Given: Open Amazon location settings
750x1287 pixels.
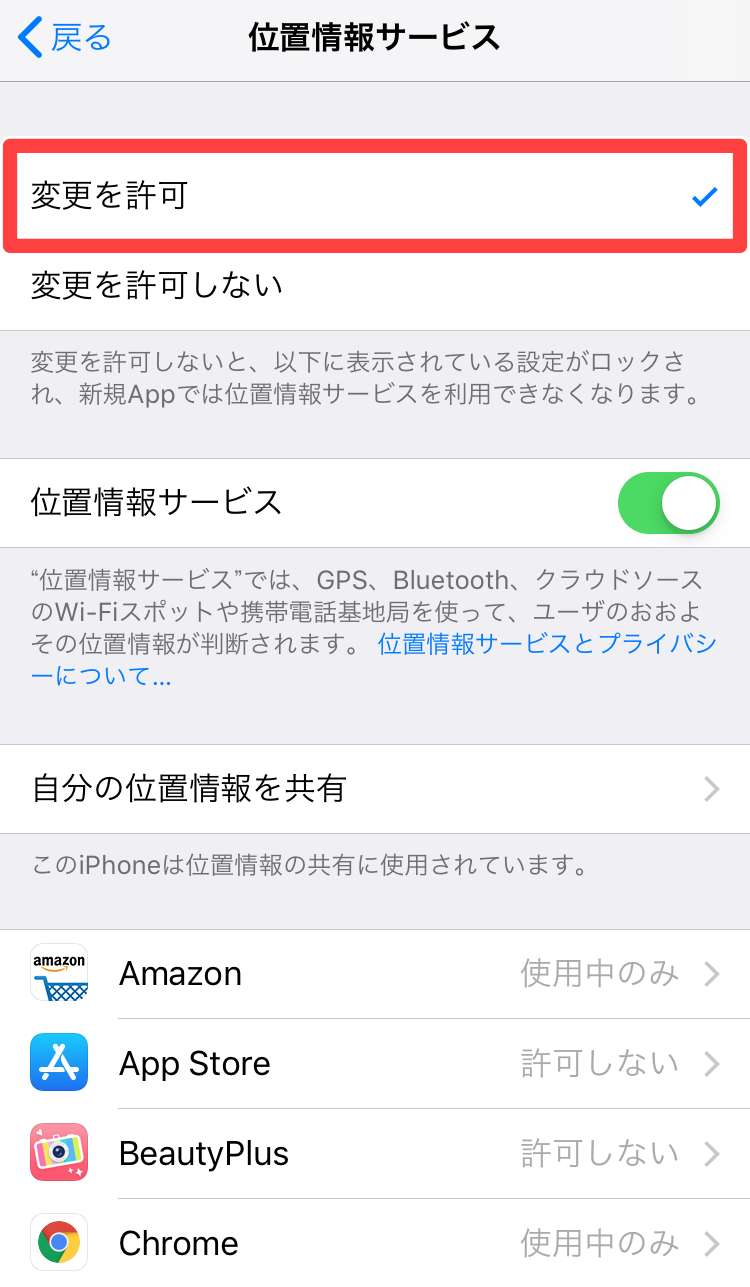Looking at the screenshot, I should click(x=374, y=974).
